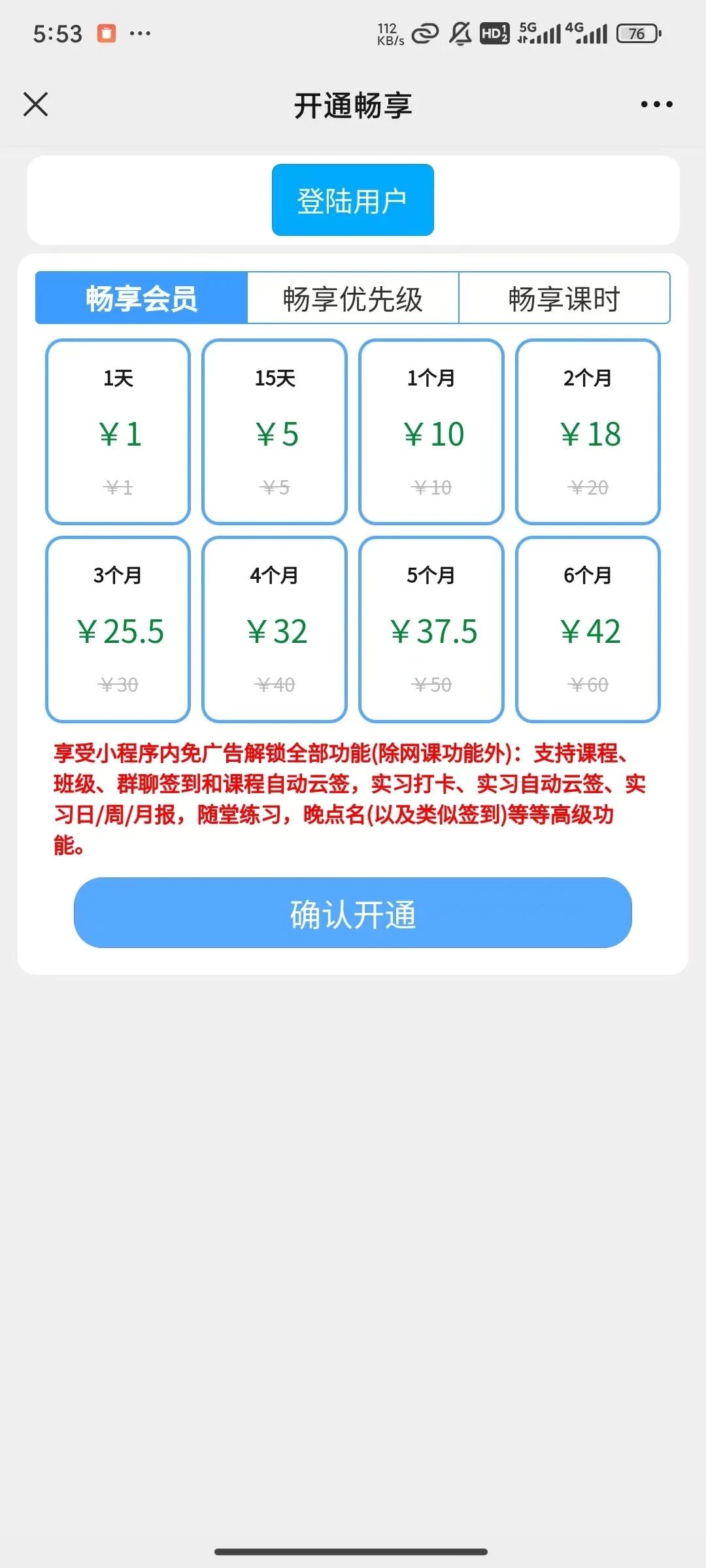This screenshot has width=706, height=1568.
Task: Pick the 5个月 plan for ¥37.5
Action: pos(431,630)
